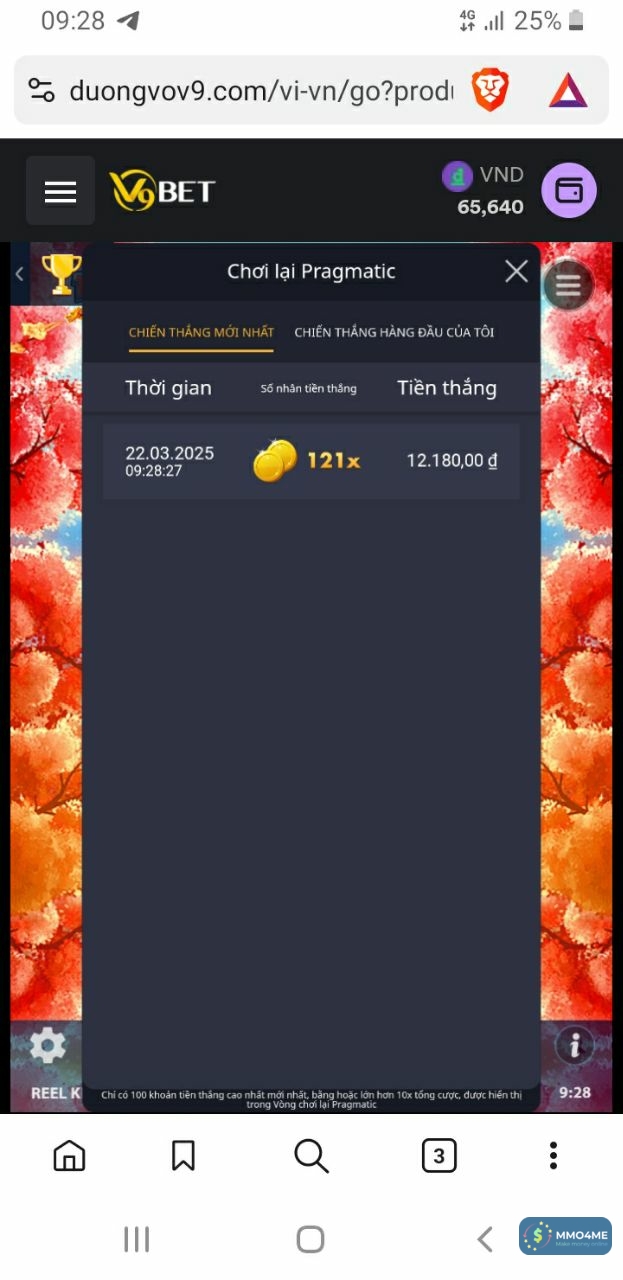Open the wallet icon
623x1280 pixels.
(x=569, y=191)
